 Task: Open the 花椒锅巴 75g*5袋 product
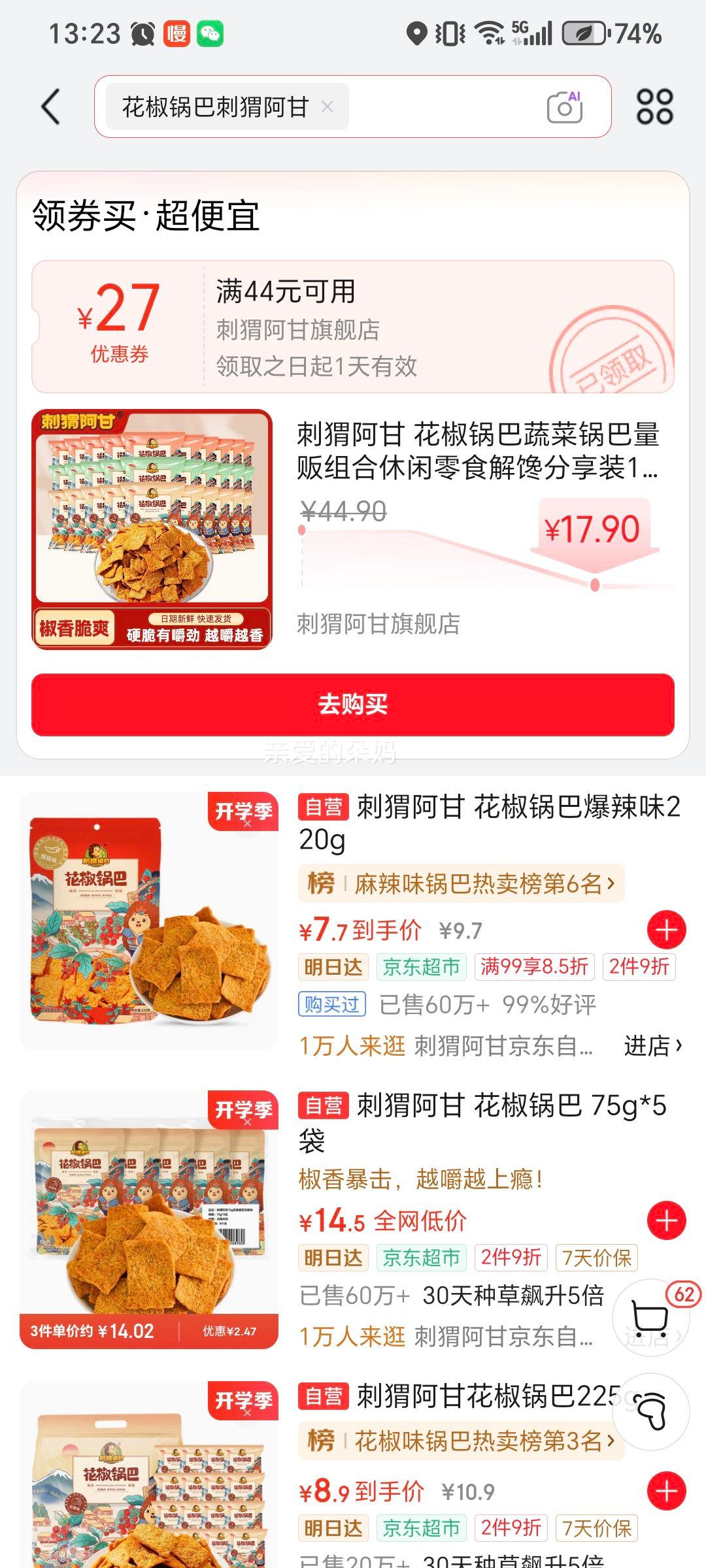click(x=484, y=1122)
